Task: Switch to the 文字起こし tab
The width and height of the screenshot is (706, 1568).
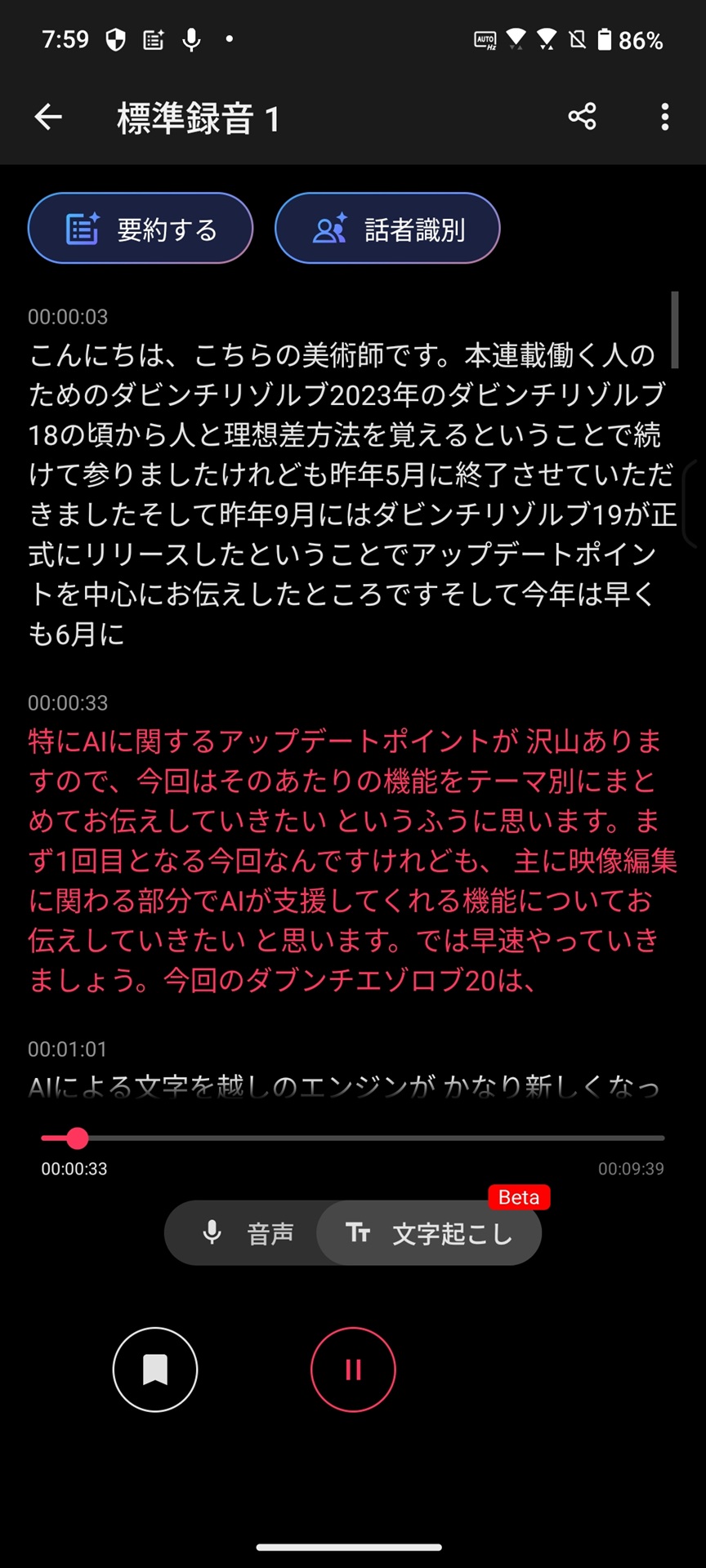Action: (430, 1233)
